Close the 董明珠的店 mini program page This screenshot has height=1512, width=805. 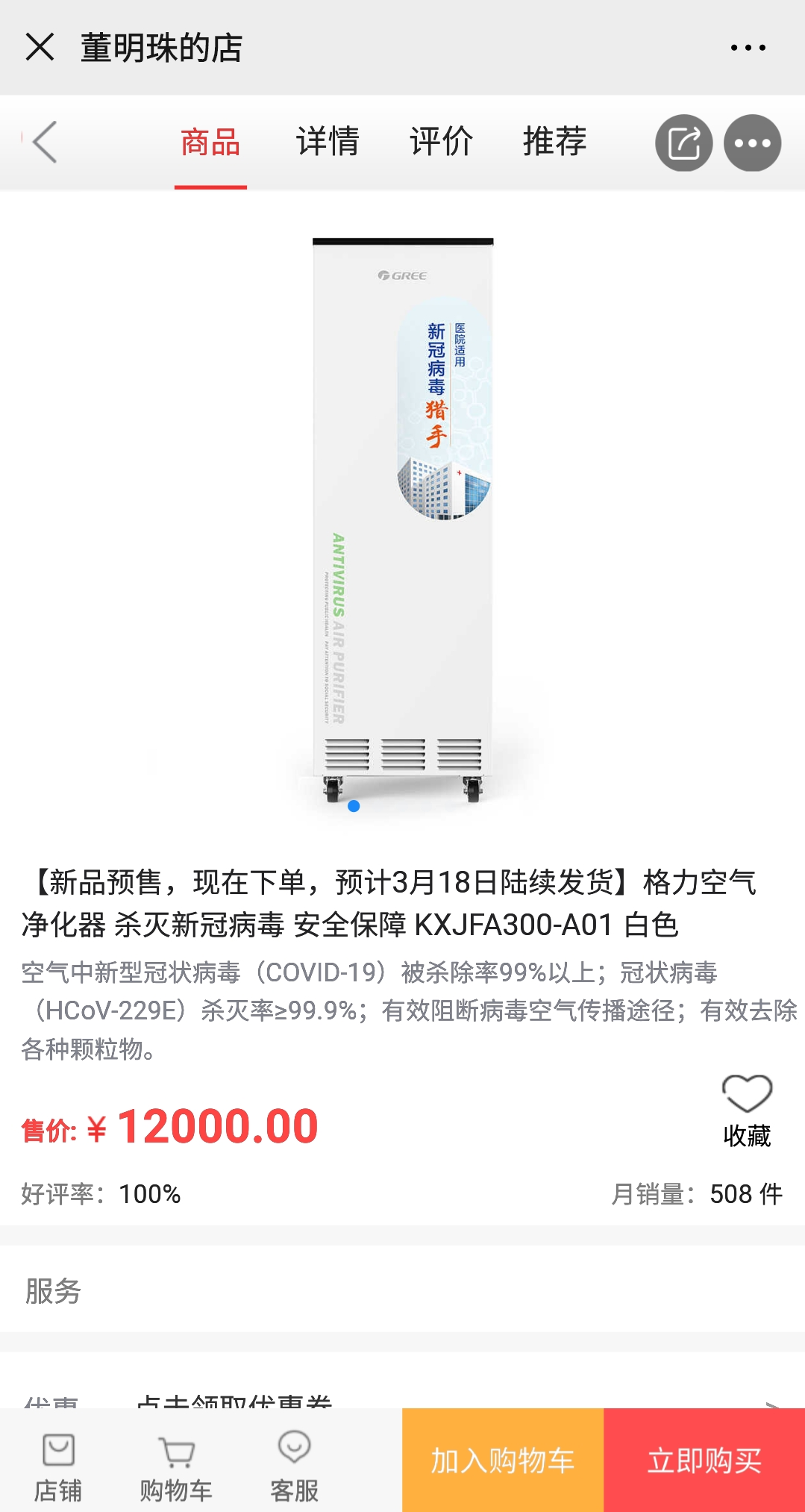pyautogui.click(x=40, y=47)
